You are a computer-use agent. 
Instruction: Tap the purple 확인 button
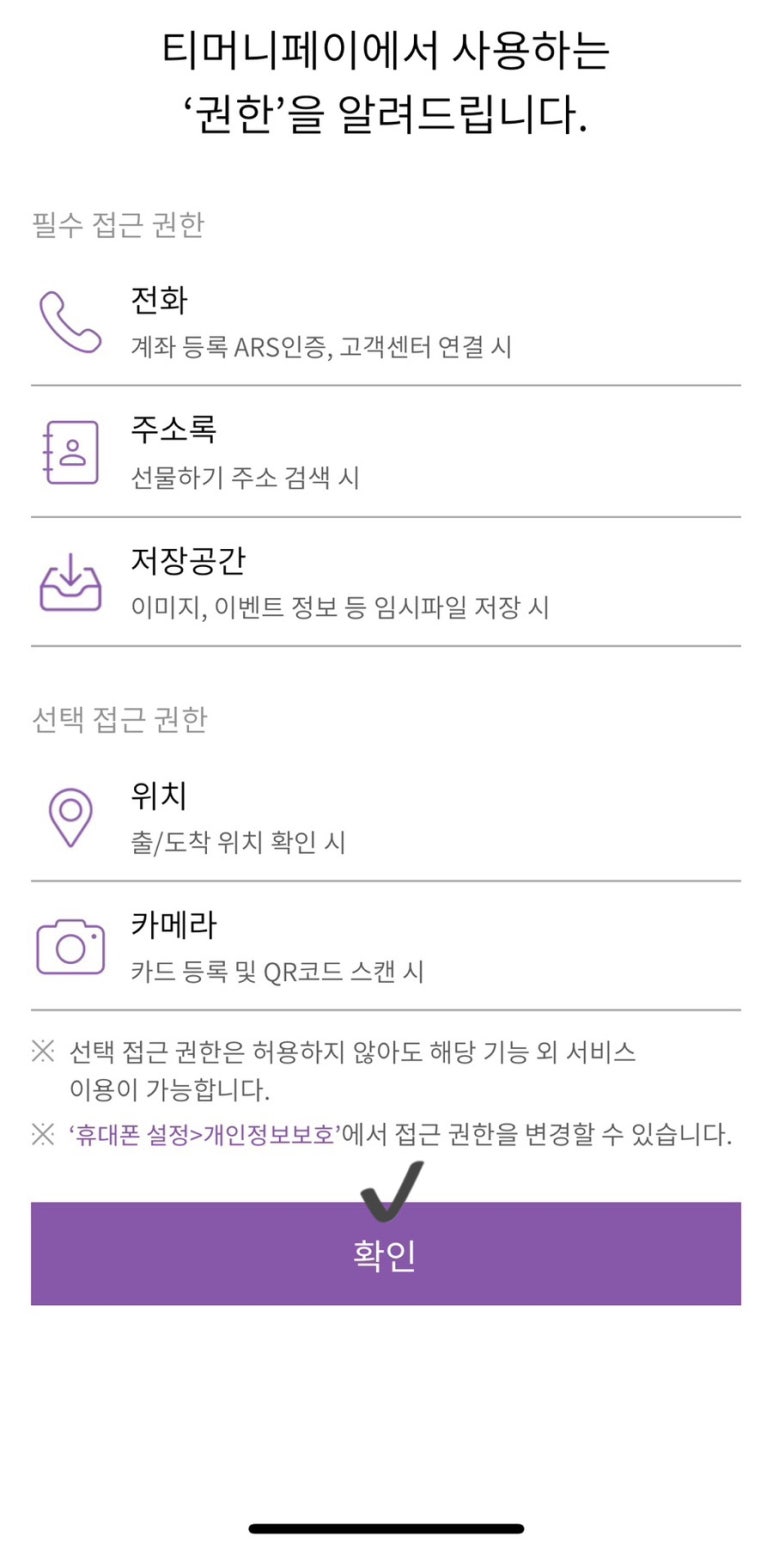[x=386, y=1254]
